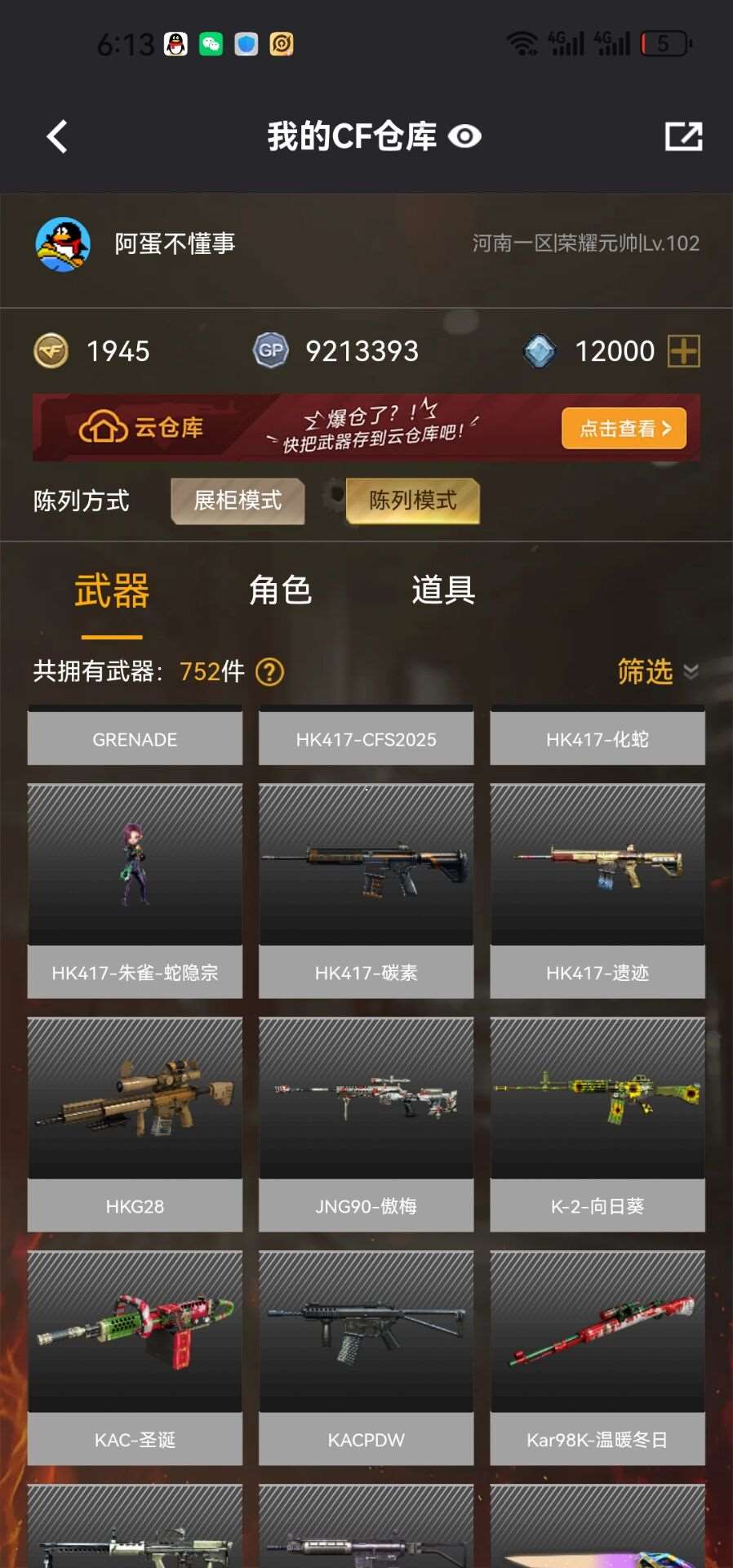Tap 点击查看 on cloud warehouse banner

(624, 428)
